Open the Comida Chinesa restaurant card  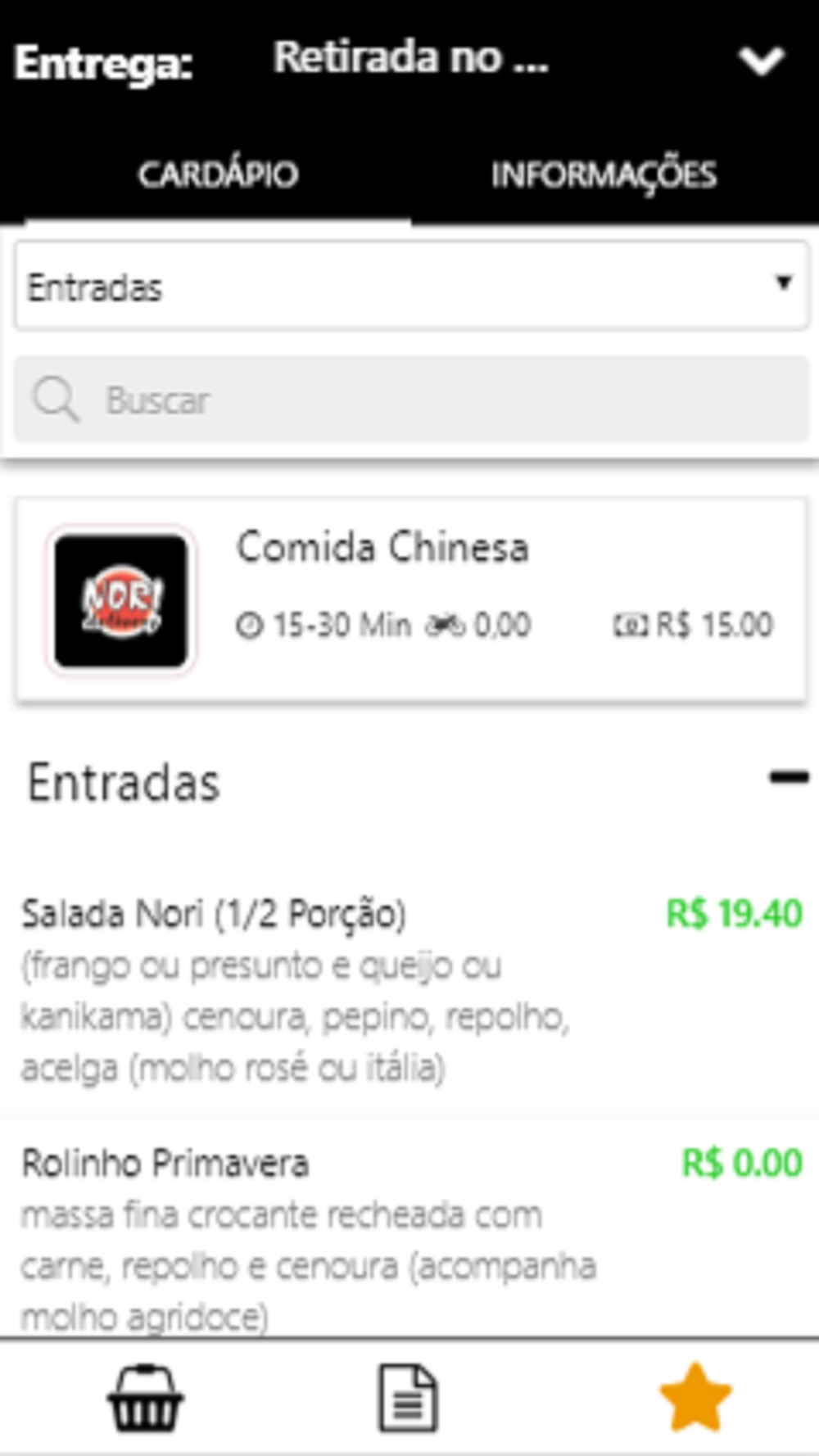point(411,599)
